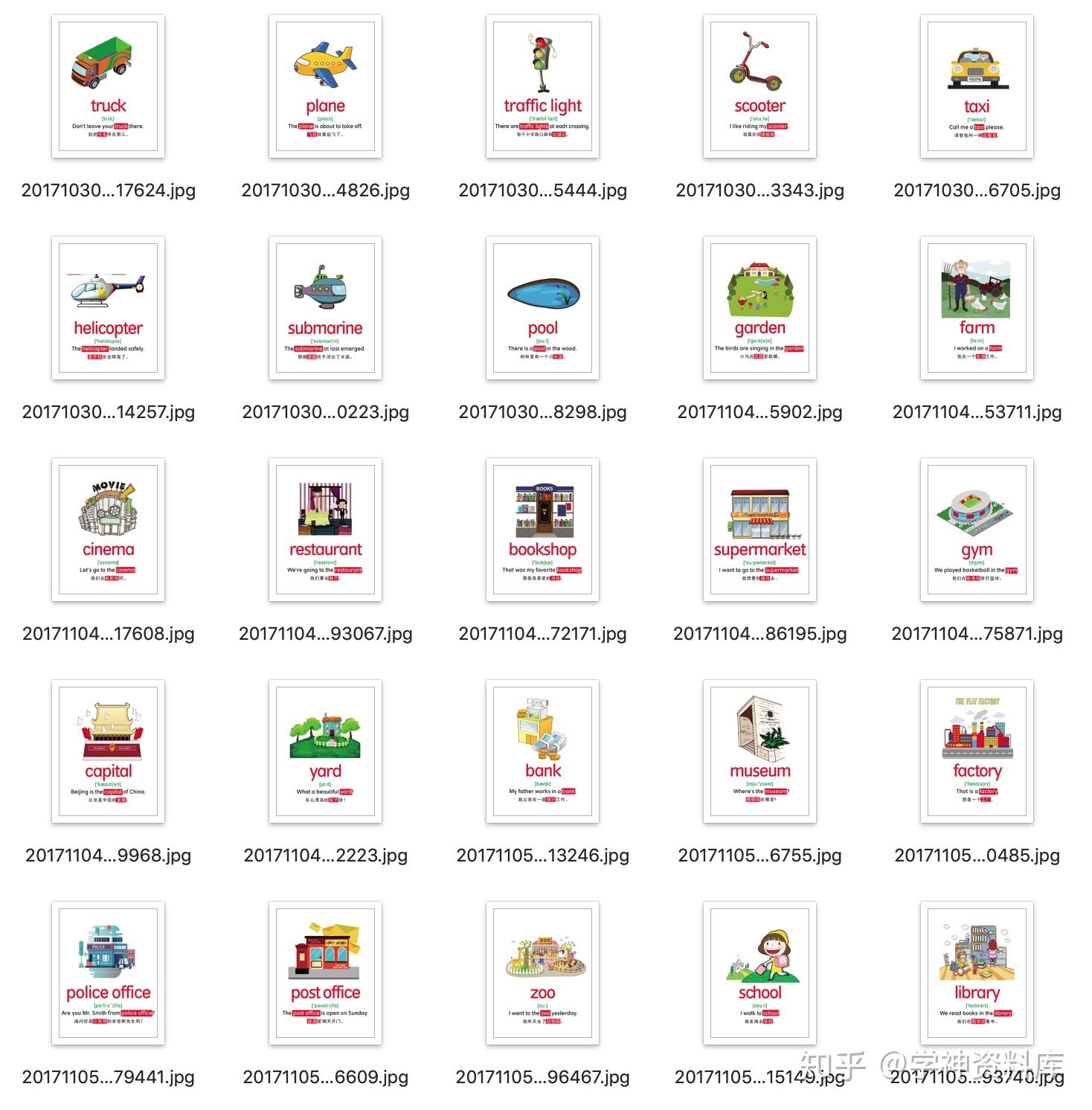The image size is (1092, 1110).
Task: Select the traffic light flashcard file
Action: point(542,86)
